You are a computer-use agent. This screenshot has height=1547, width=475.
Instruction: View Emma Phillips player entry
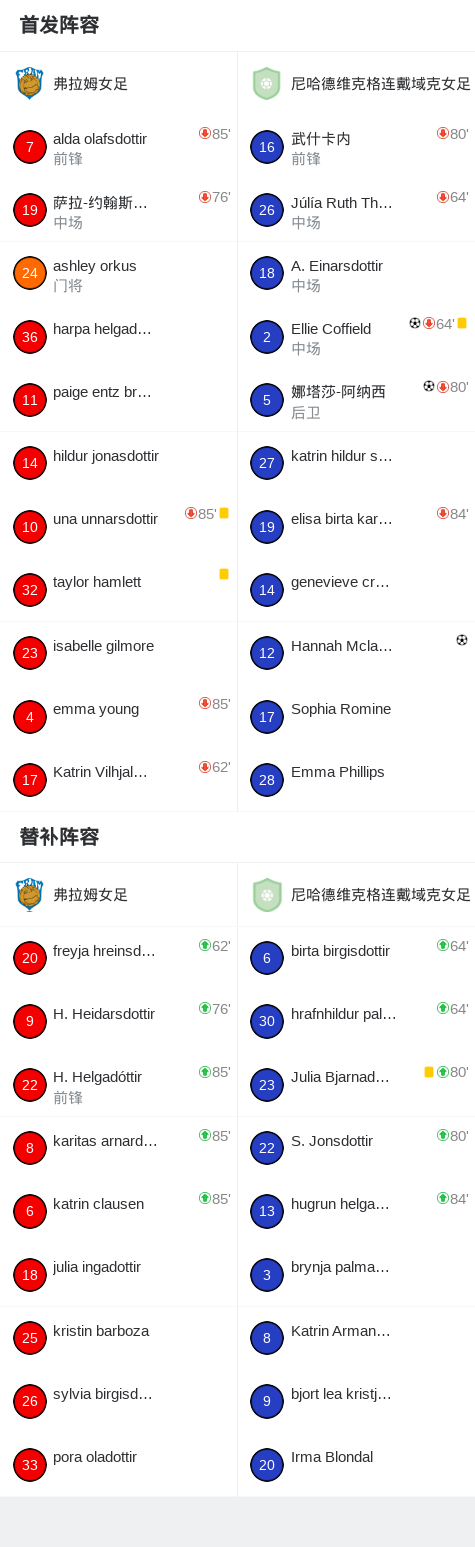point(356,780)
